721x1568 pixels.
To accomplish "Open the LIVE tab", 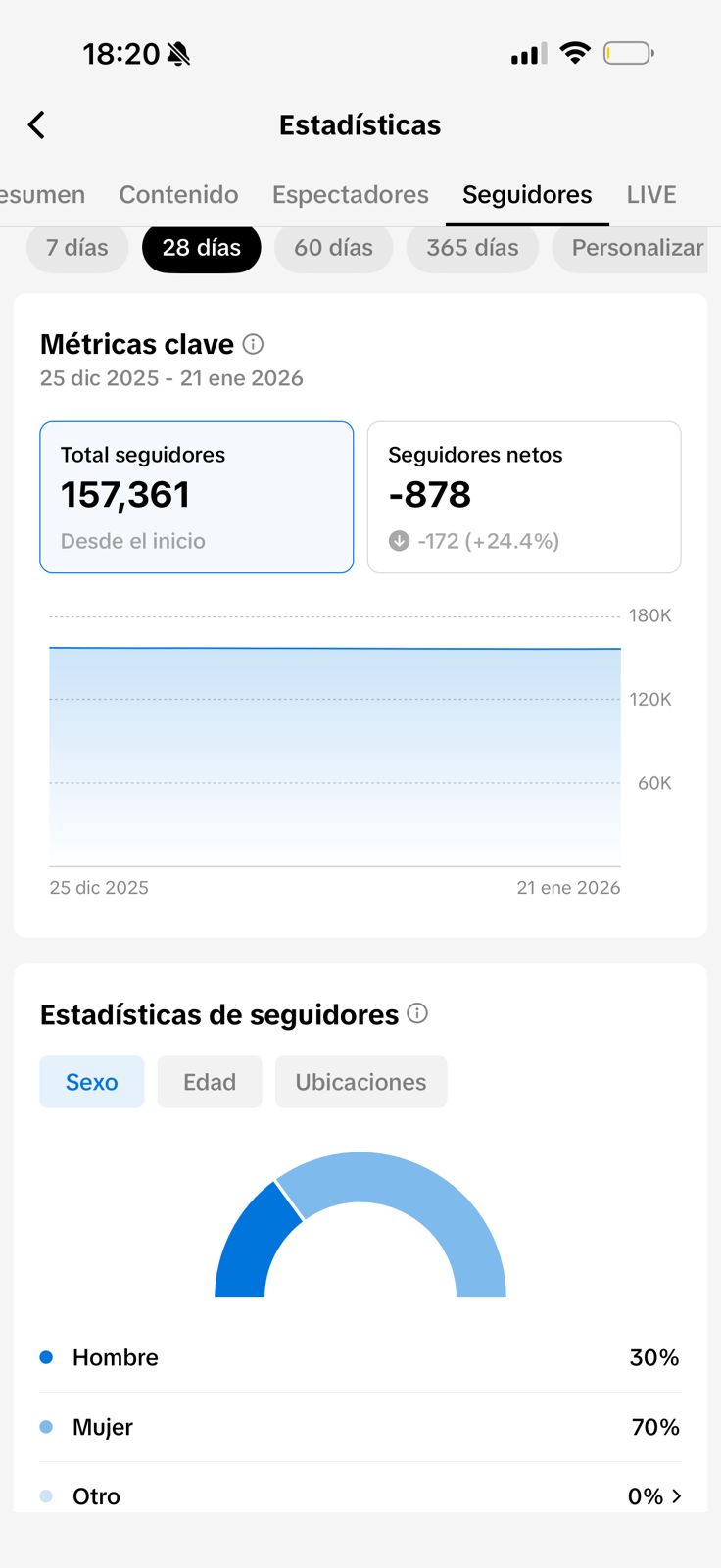I will pos(650,194).
